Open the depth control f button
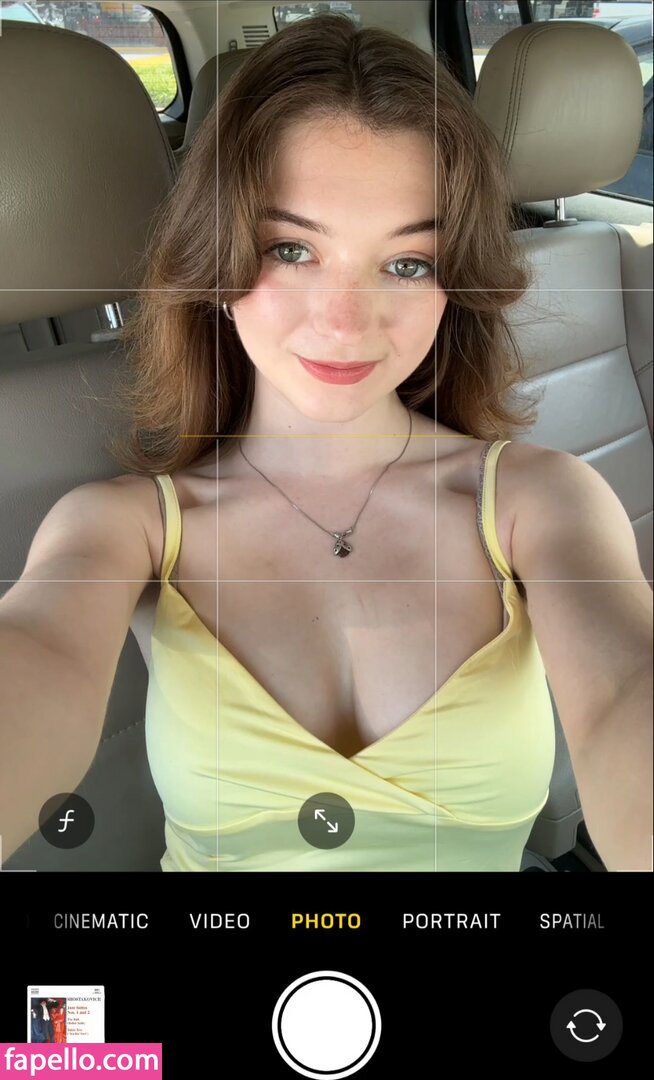Image resolution: width=654 pixels, height=1080 pixels. click(66, 821)
